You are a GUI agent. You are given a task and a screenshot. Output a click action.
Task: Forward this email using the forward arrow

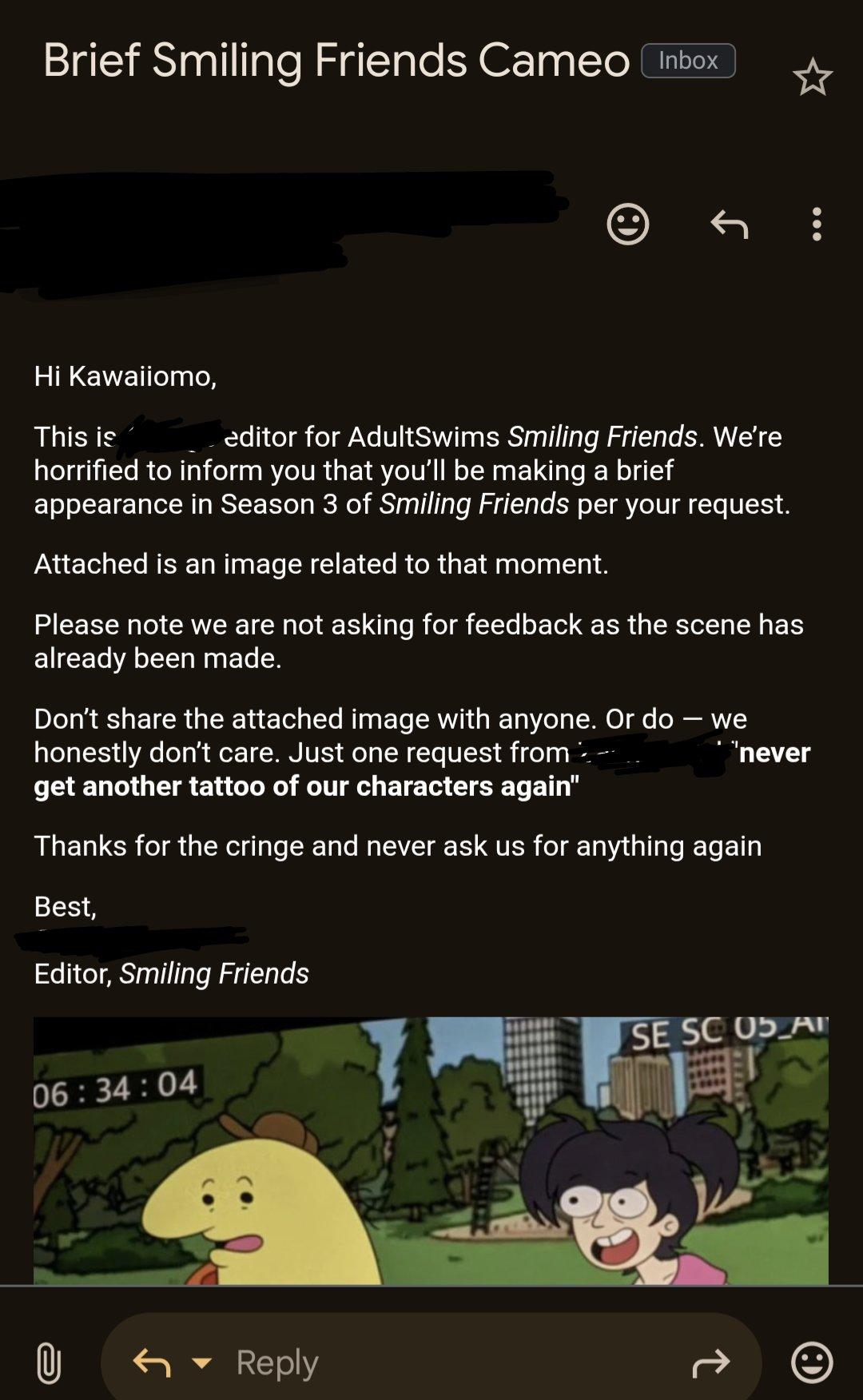[x=711, y=1363]
